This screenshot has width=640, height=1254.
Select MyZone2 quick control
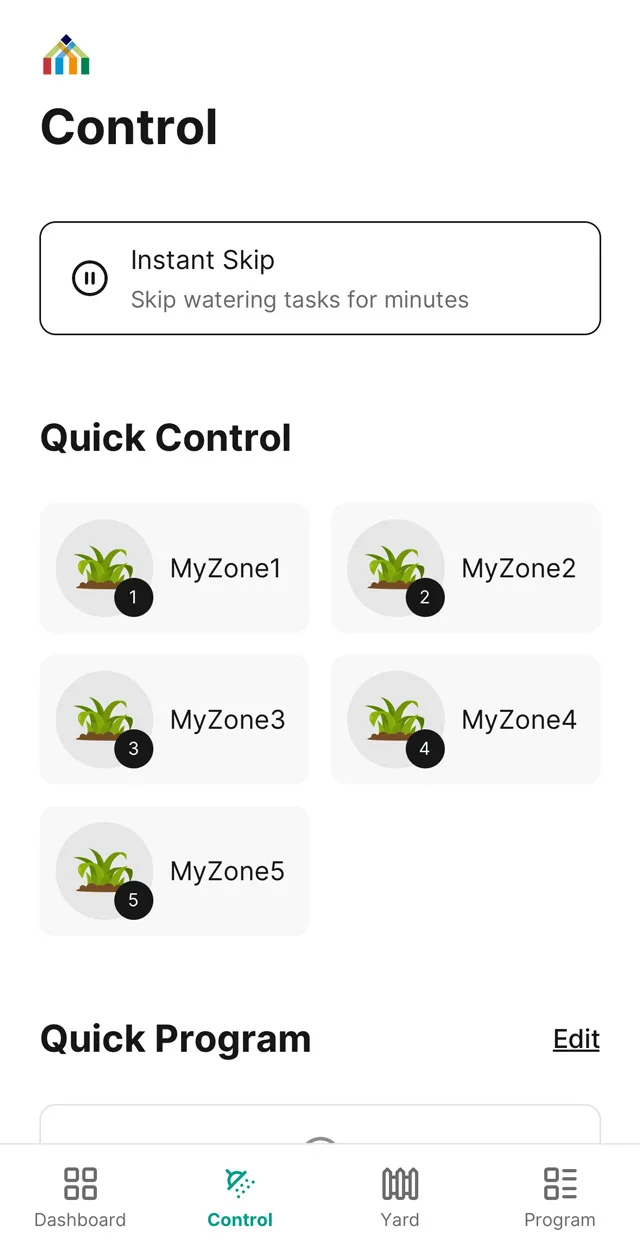coord(465,568)
